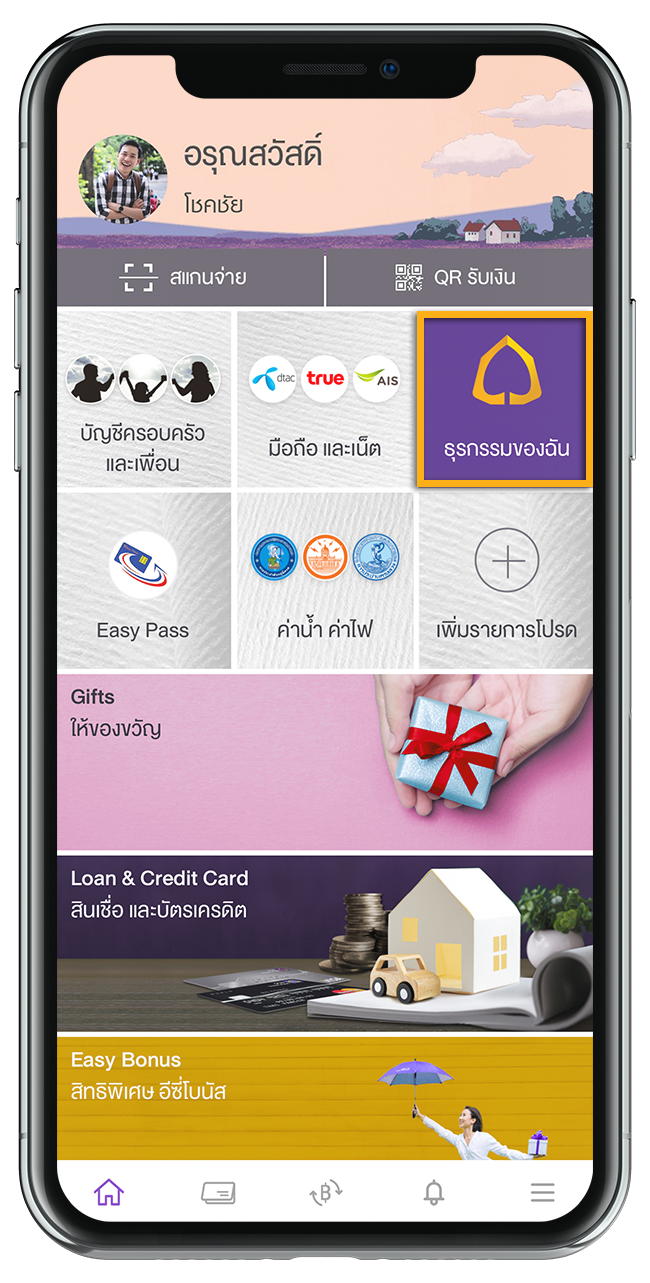
Task: Add a favorite via เพิ่มรายการโปรด
Action: tap(506, 581)
